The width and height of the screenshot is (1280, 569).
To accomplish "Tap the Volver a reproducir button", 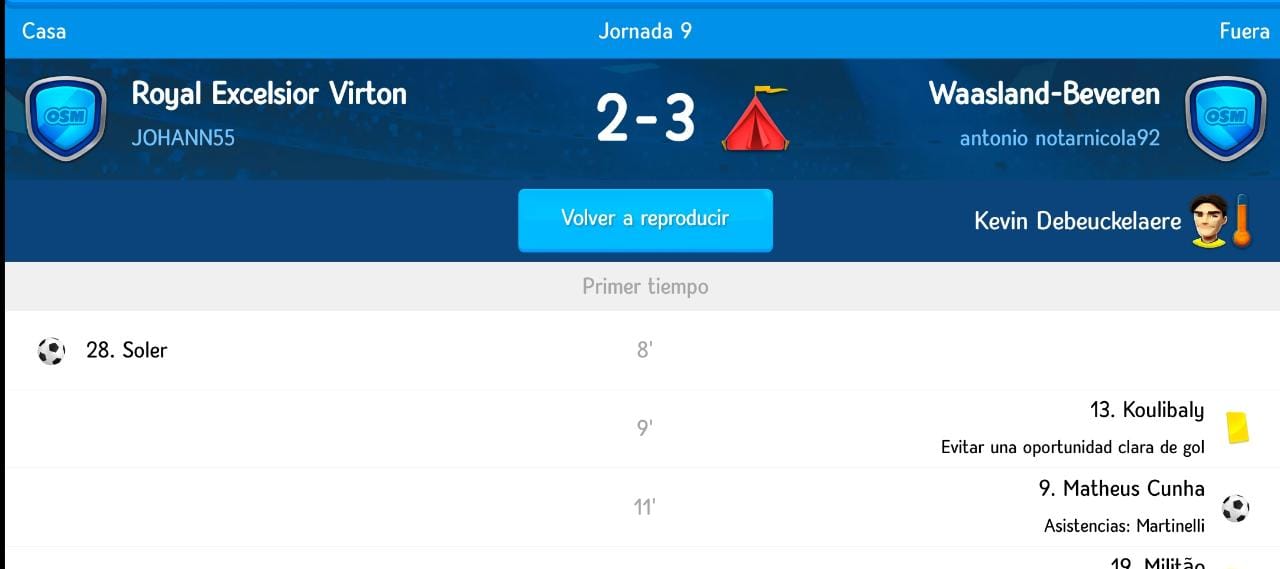I will click(645, 219).
